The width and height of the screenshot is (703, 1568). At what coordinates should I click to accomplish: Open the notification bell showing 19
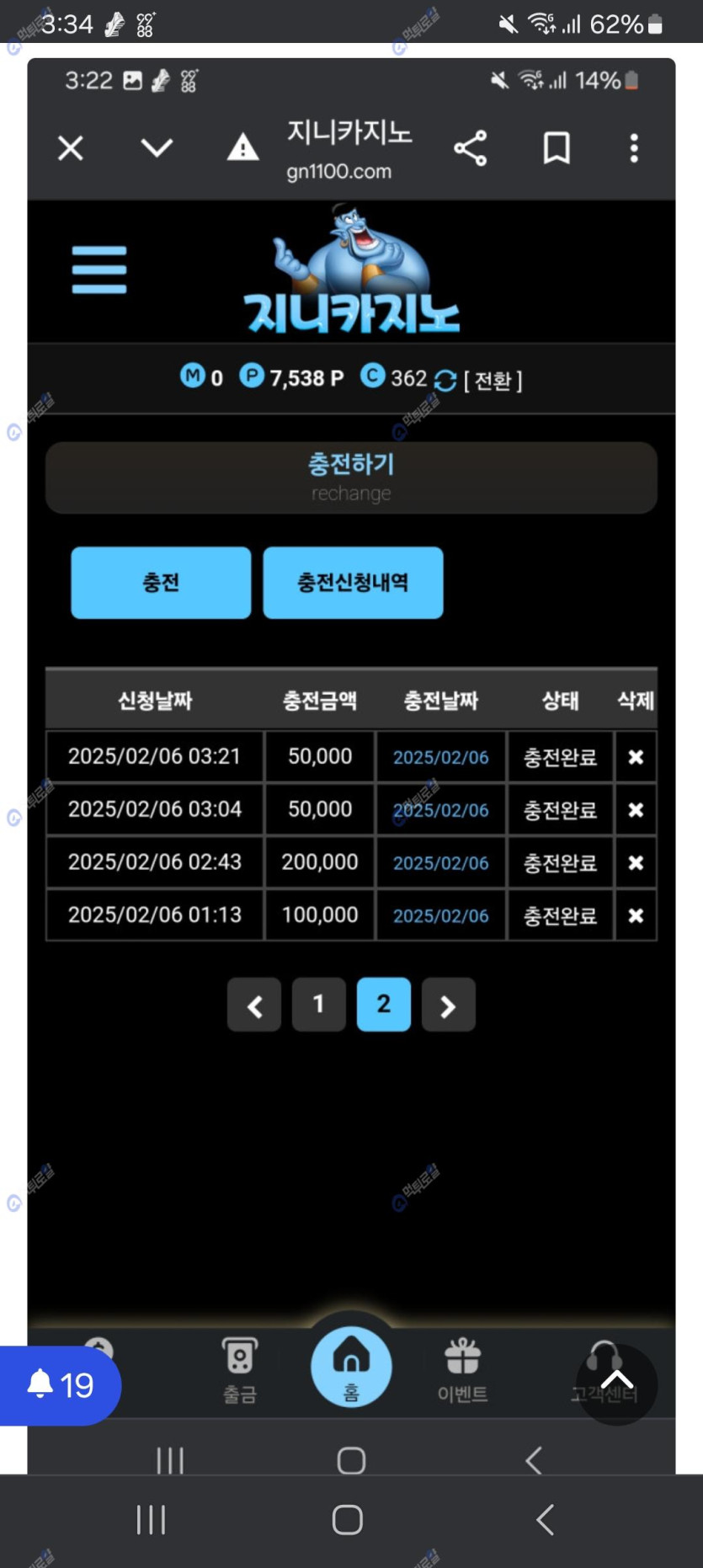point(59,1385)
